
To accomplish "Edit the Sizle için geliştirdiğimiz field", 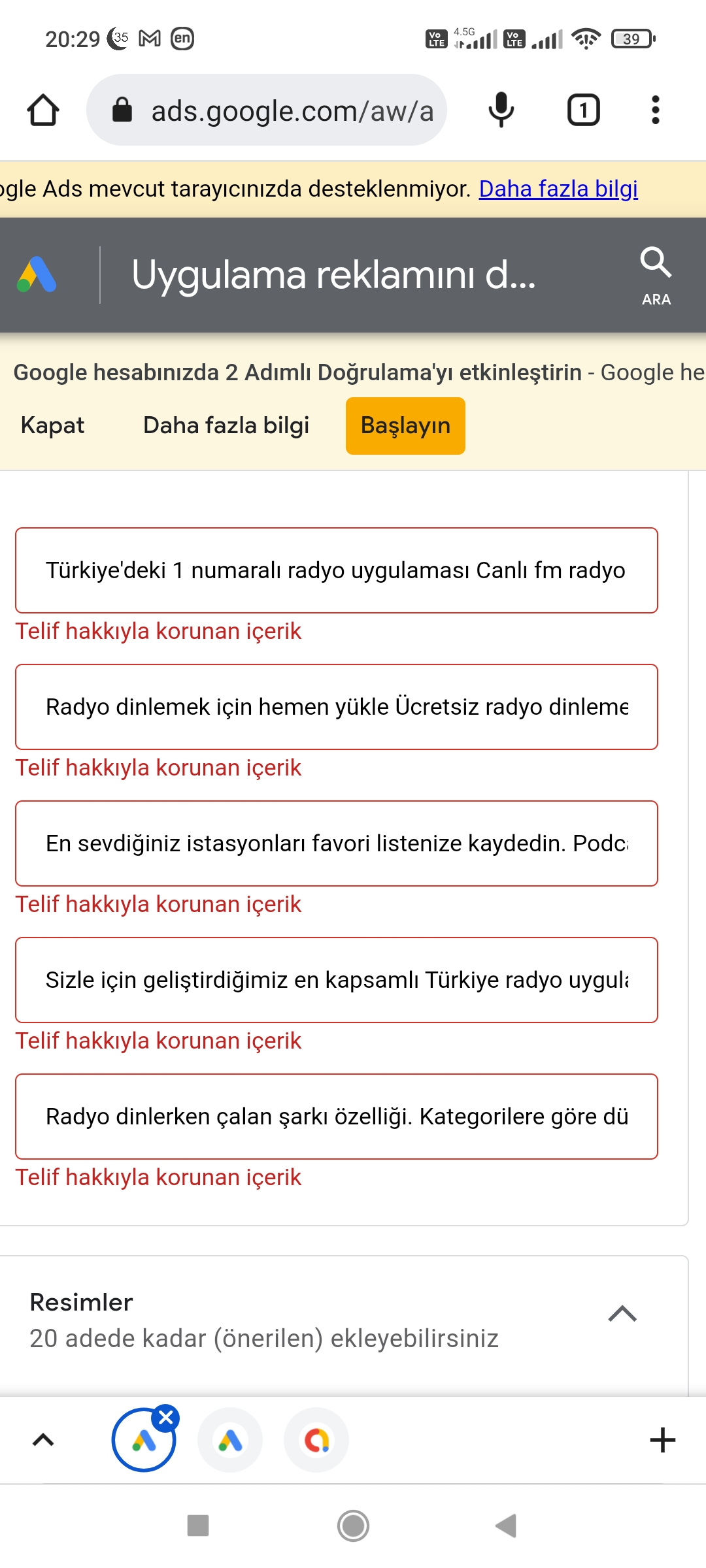I will [x=337, y=980].
